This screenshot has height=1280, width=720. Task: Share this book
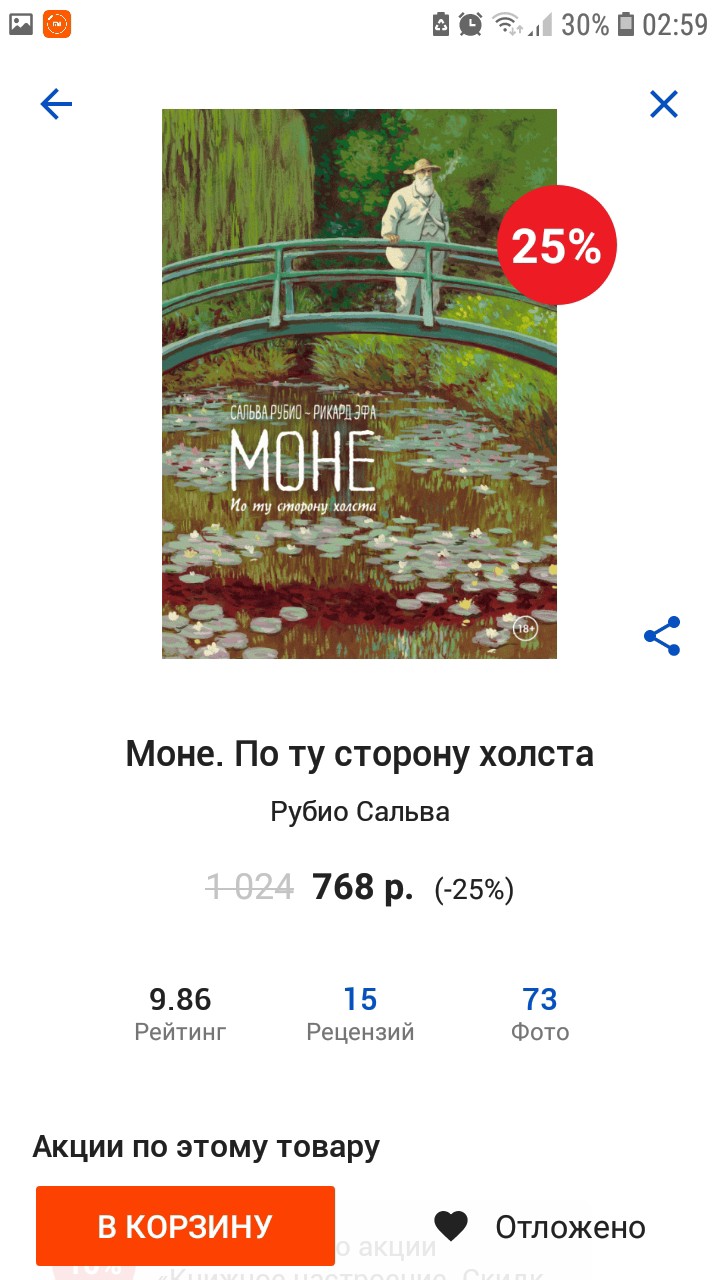(x=662, y=636)
